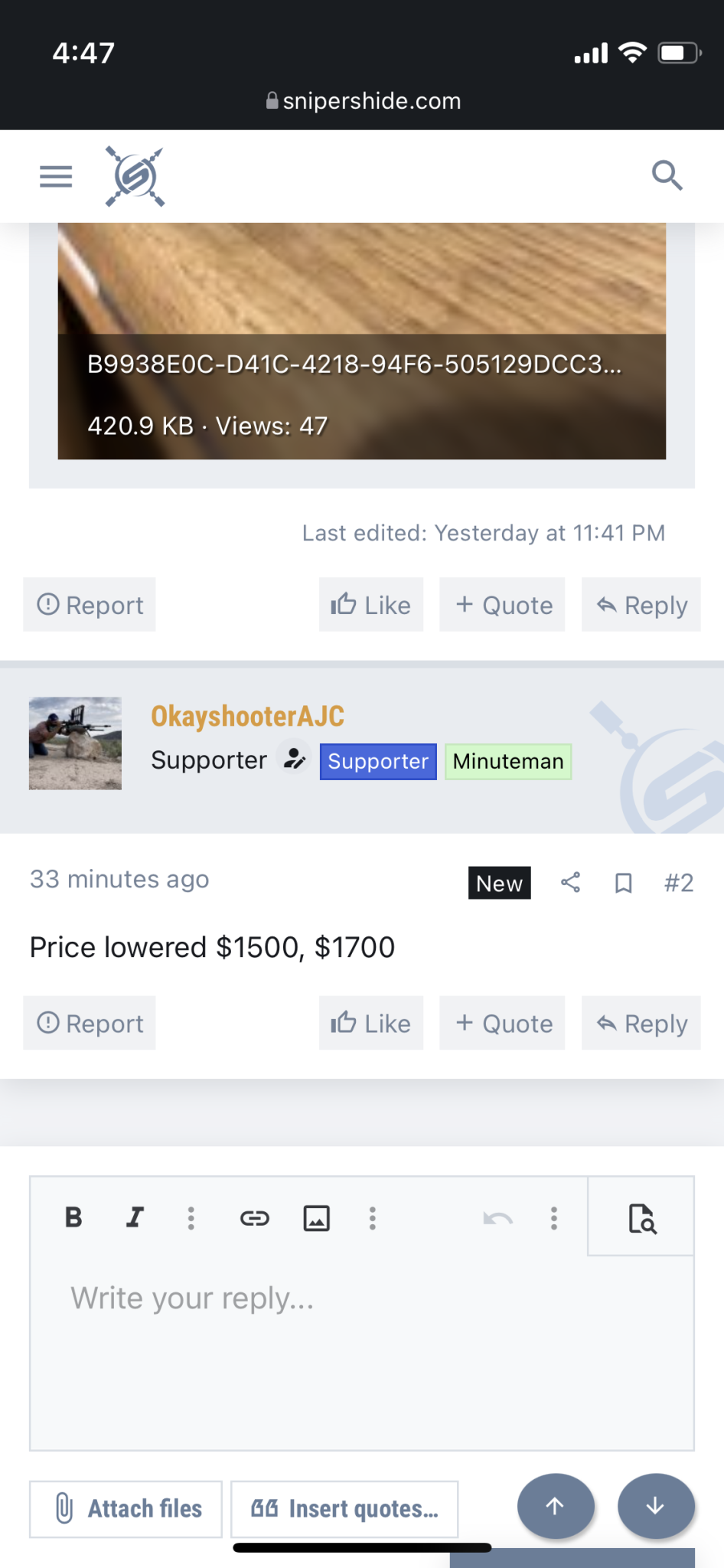Like the price lowered post
Screen dimensions: 724x1568
pos(371,1023)
